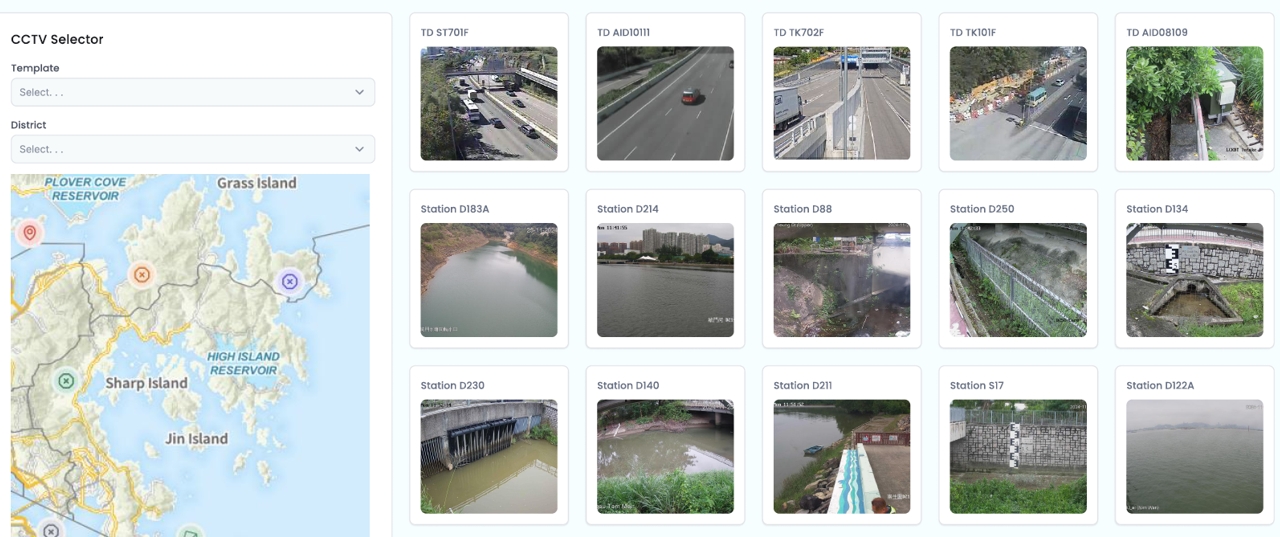This screenshot has width=1280, height=537.
Task: Open the TD AID10111 camera card
Action: [665, 103]
